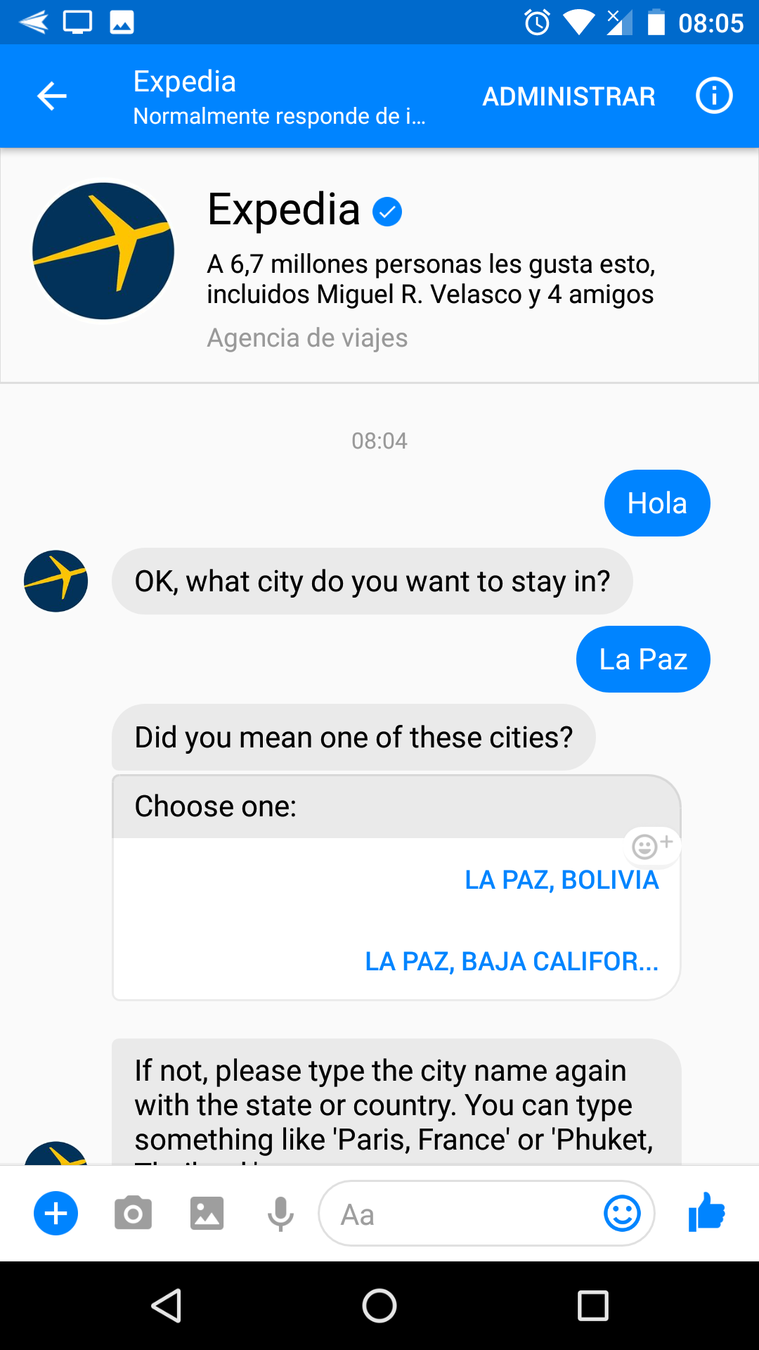Add a reaction with the emoji plus icon
Screen dimensions: 759x1350
tap(653, 846)
